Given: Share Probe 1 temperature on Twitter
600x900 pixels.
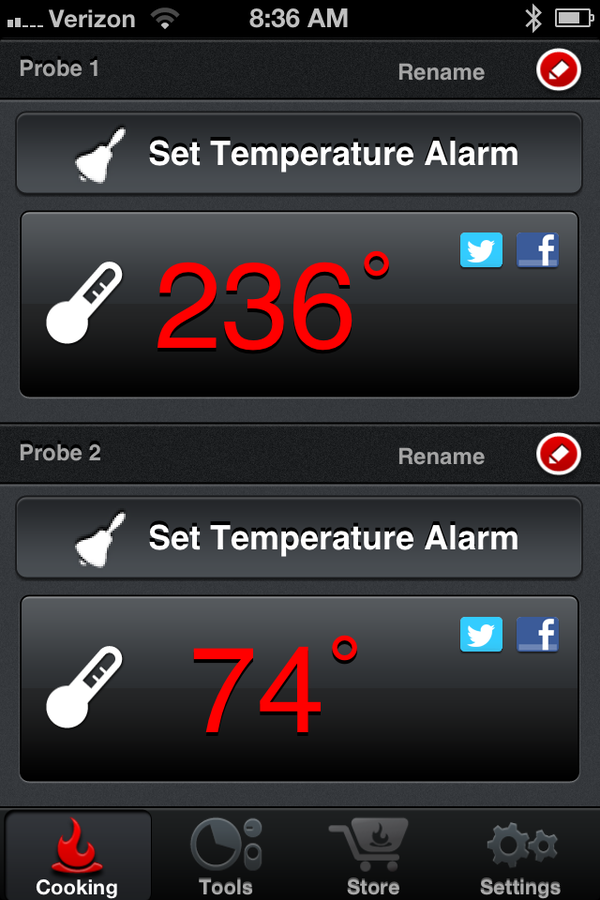Looking at the screenshot, I should point(481,250).
